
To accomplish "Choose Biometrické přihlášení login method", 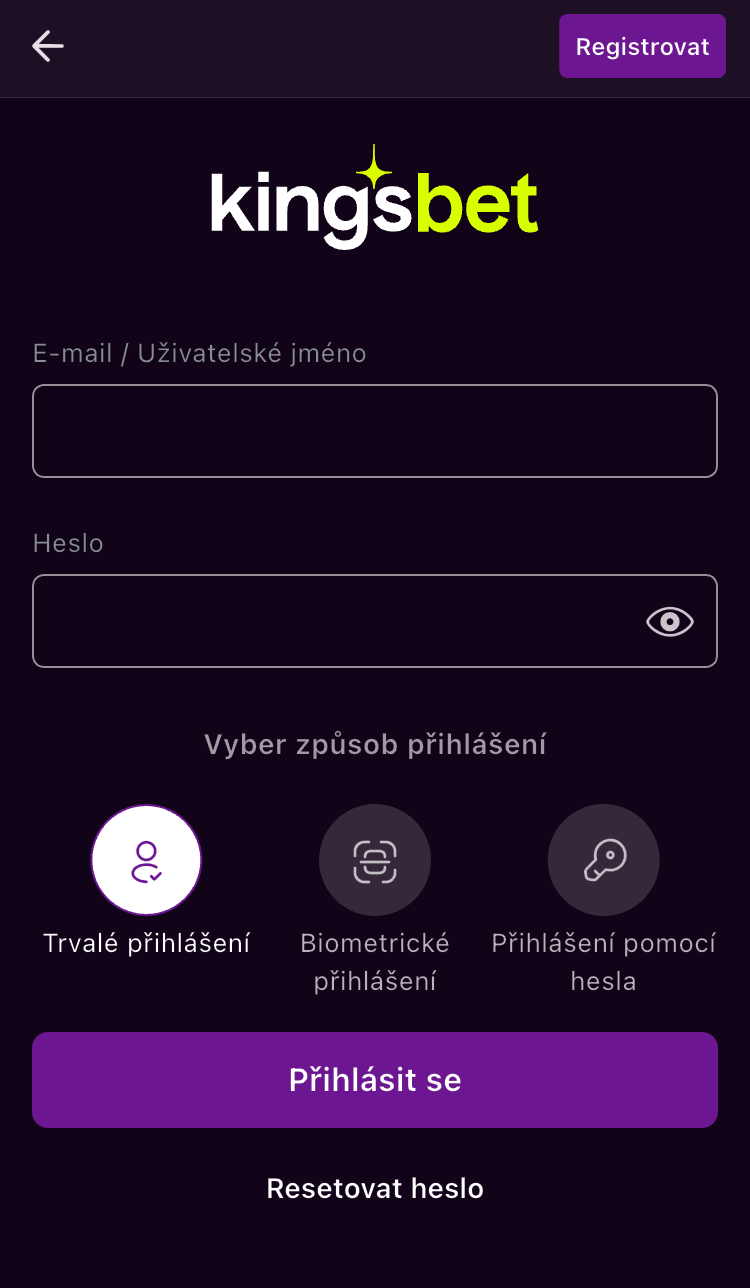I will tap(375, 860).
